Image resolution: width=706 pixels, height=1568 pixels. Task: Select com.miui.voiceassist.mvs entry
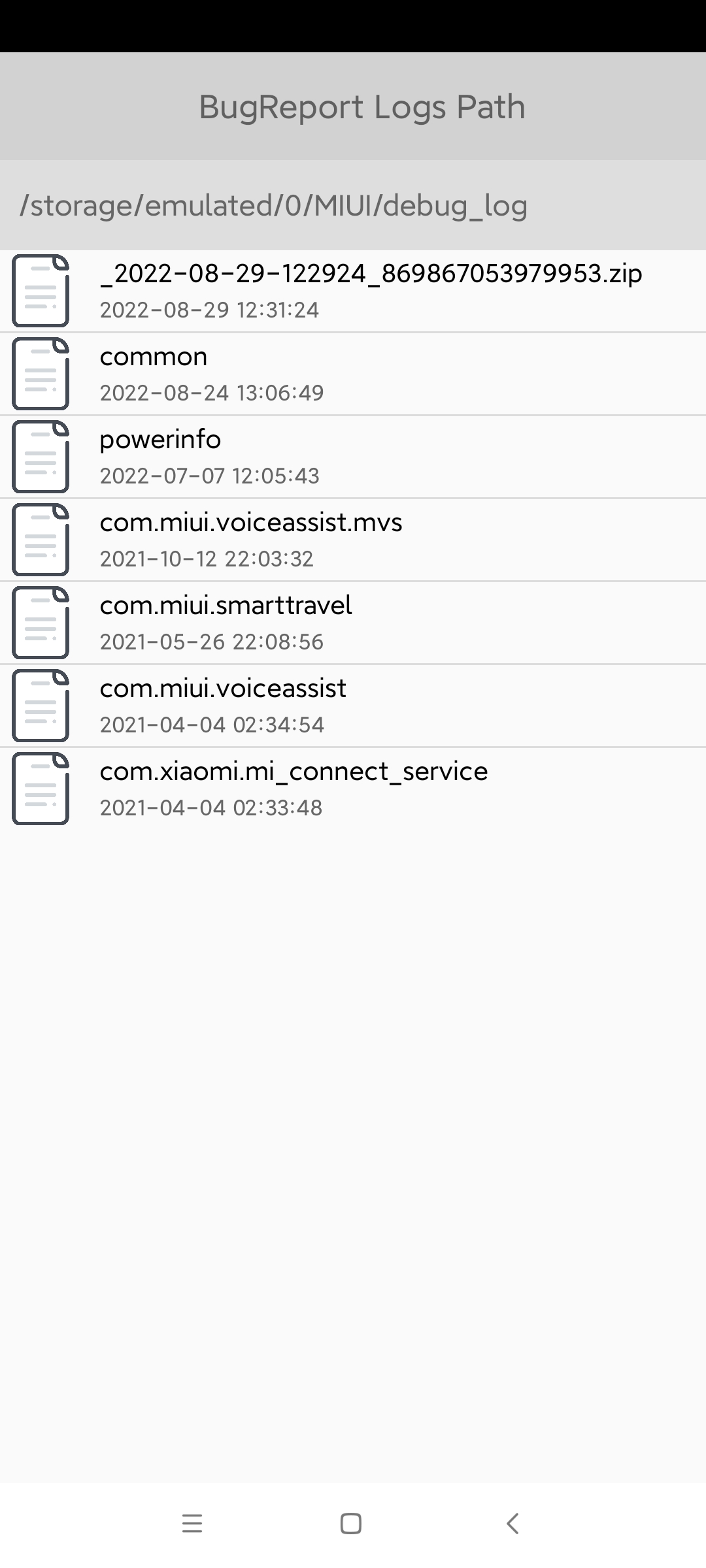(353, 540)
